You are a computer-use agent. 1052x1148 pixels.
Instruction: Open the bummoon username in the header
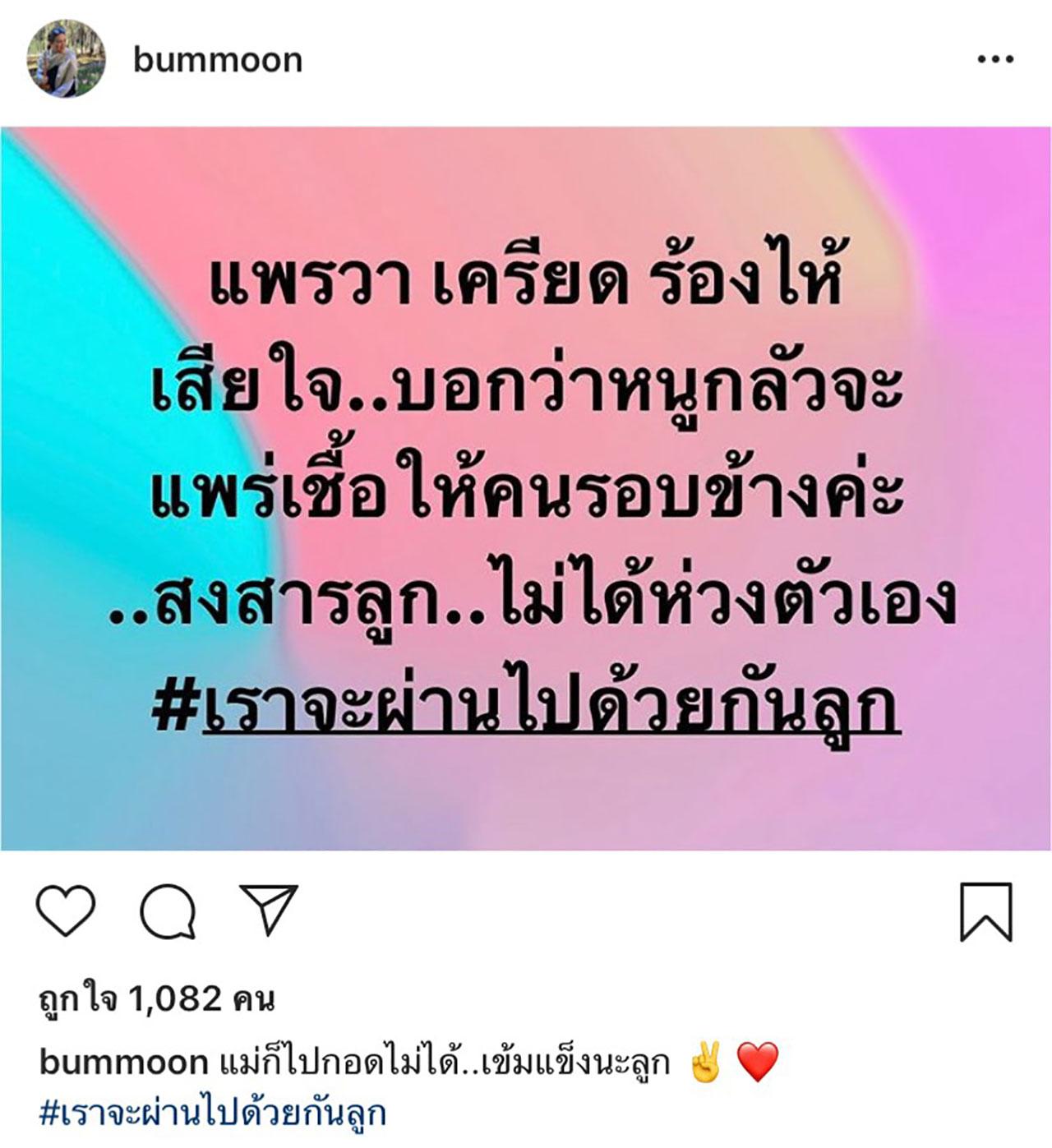click(x=218, y=59)
